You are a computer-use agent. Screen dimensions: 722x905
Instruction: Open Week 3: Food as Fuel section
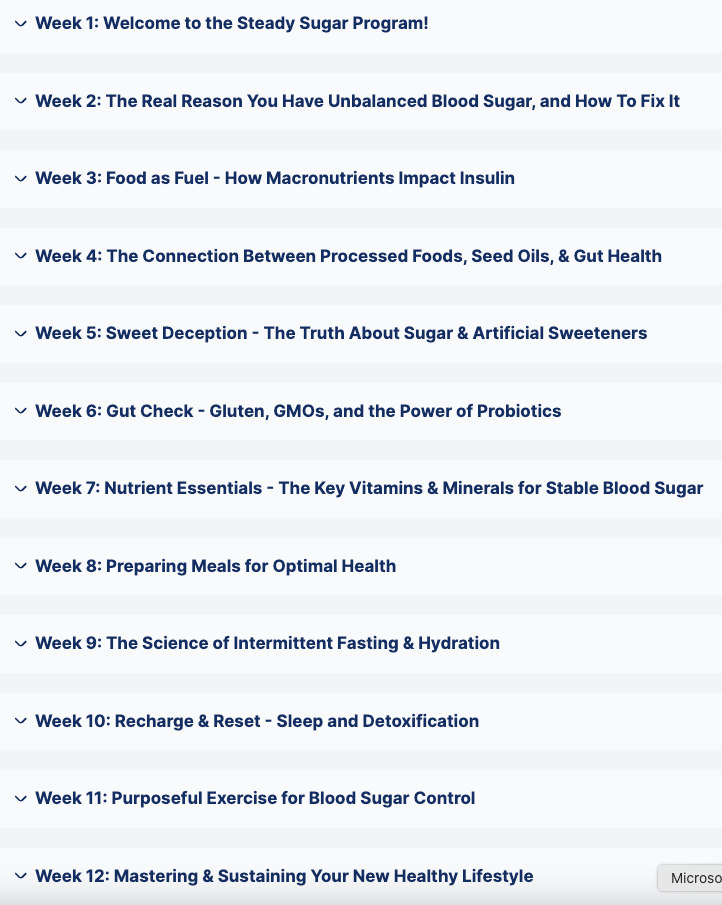tap(361, 178)
